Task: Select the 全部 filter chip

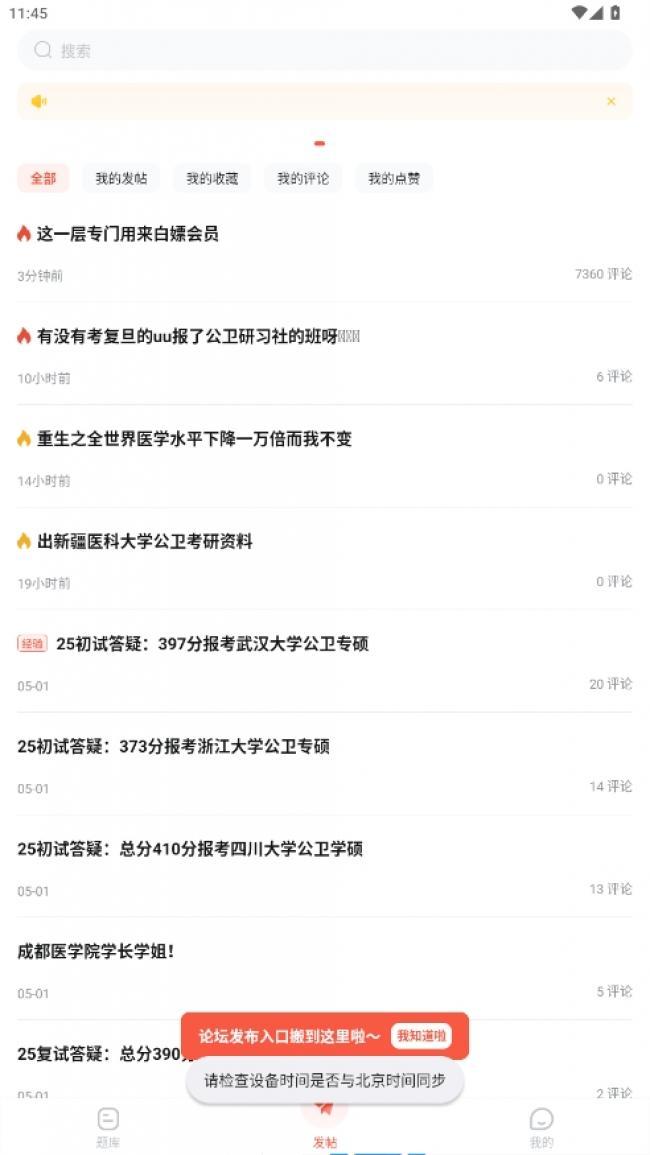Action: click(43, 178)
